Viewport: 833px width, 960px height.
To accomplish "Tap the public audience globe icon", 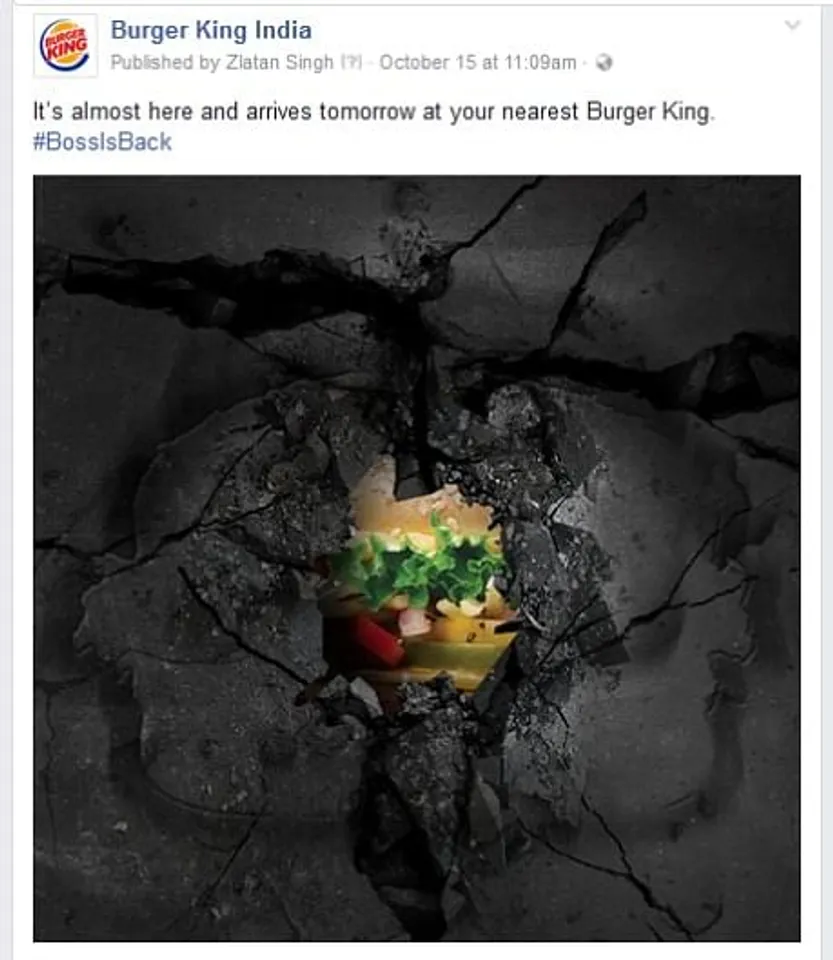I will 603,63.
